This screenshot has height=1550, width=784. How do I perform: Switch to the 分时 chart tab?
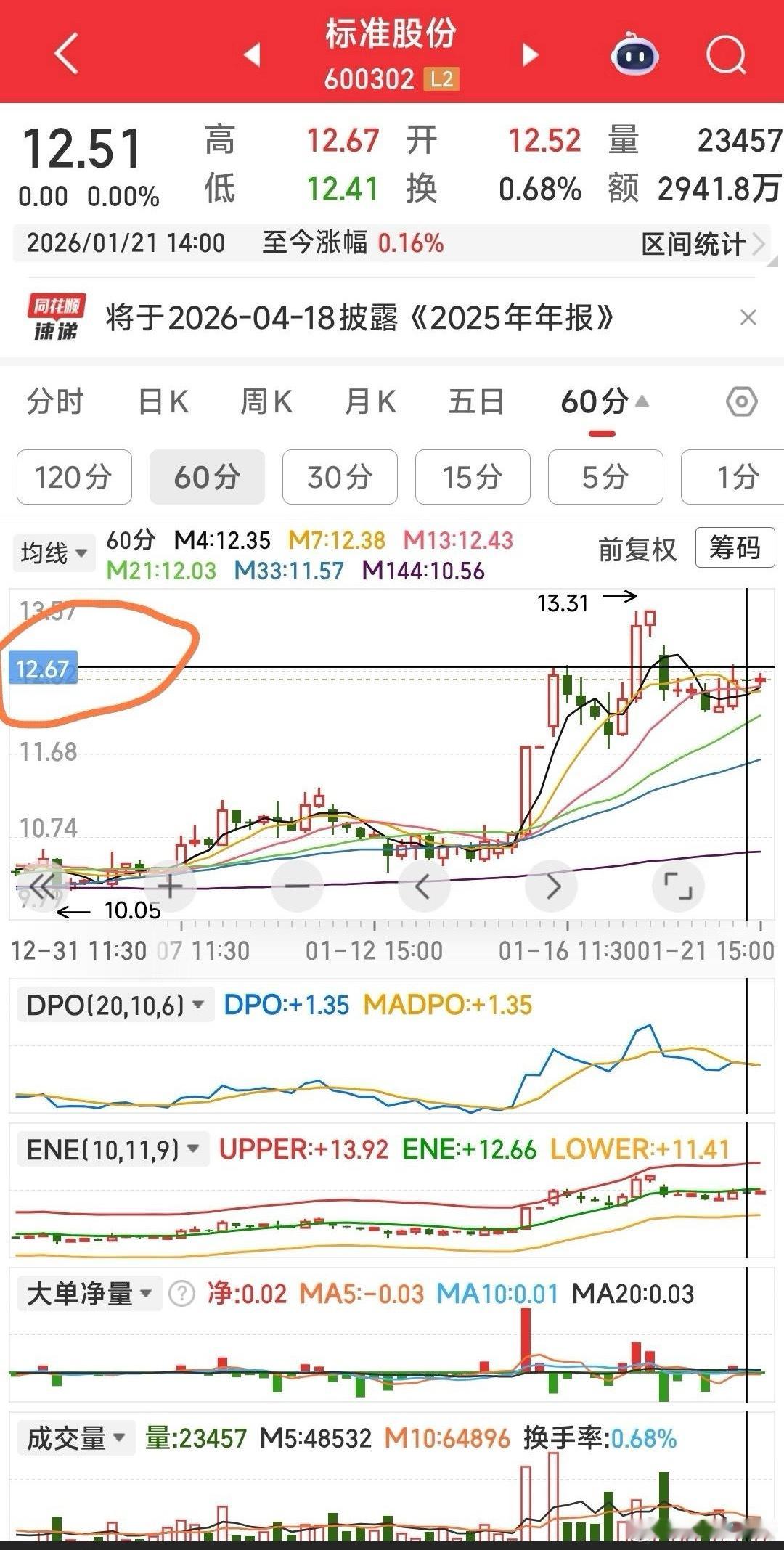[x=55, y=401]
